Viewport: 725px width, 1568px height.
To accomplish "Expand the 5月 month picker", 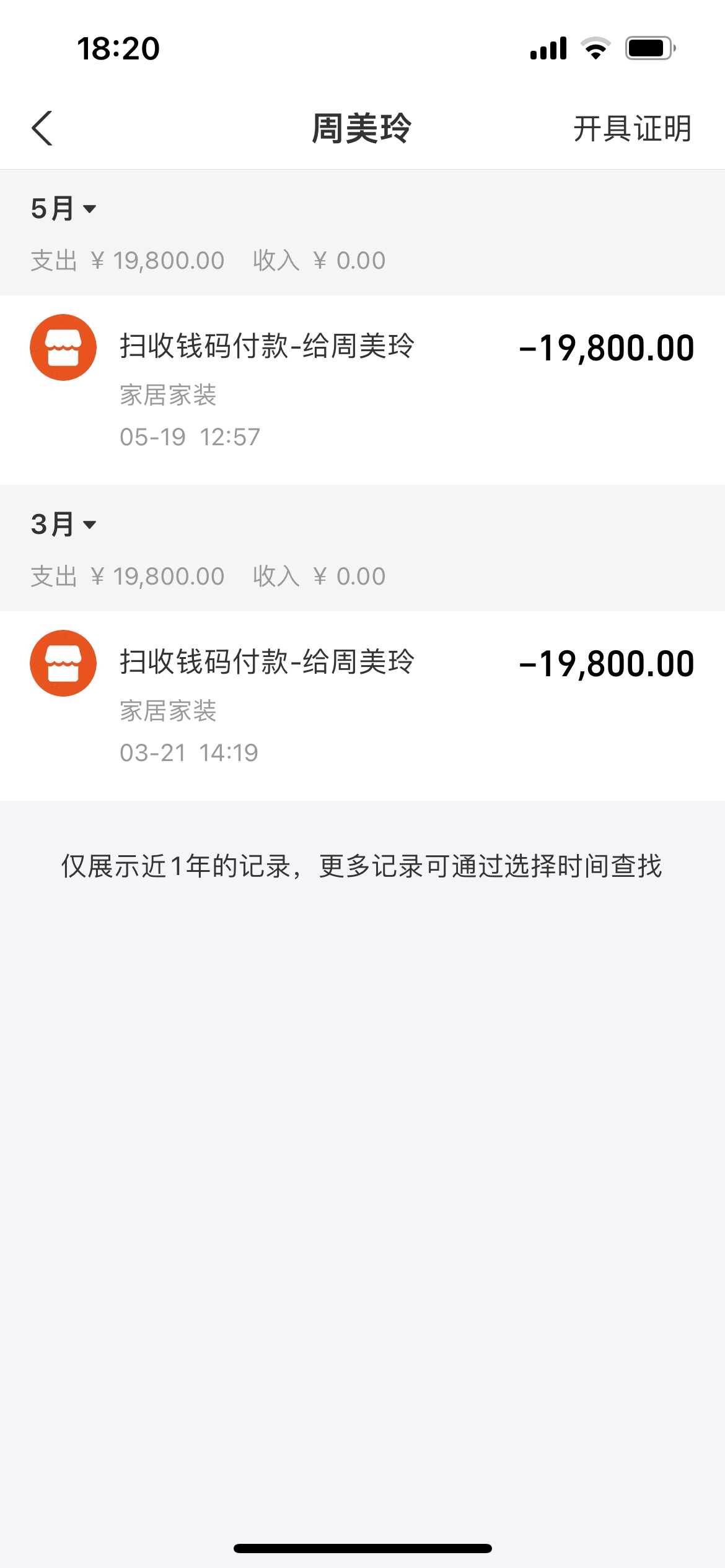I will coord(63,209).
